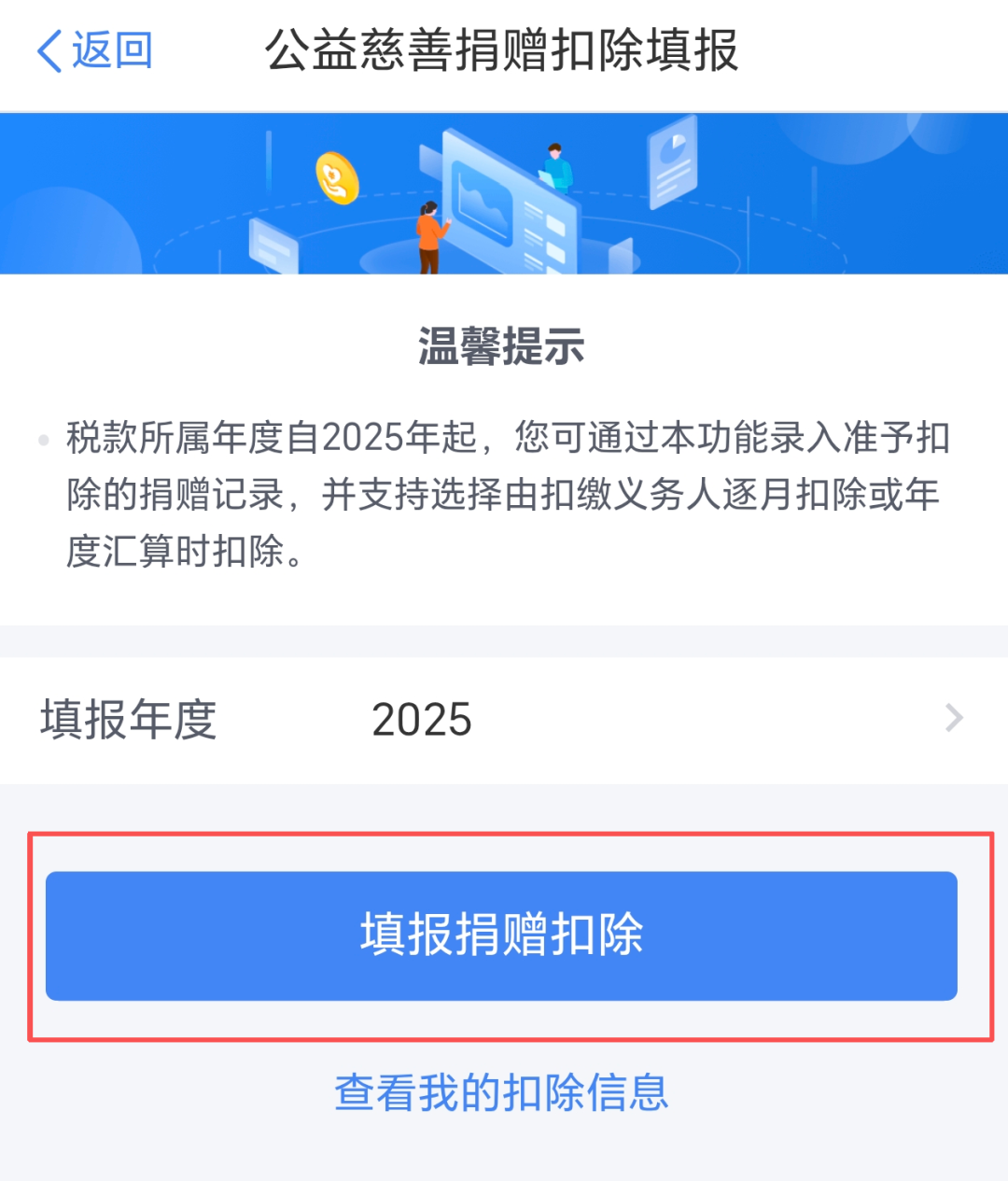This screenshot has height=1181, width=1008.
Task: Tap the 填报年度 label text
Action: 129,719
